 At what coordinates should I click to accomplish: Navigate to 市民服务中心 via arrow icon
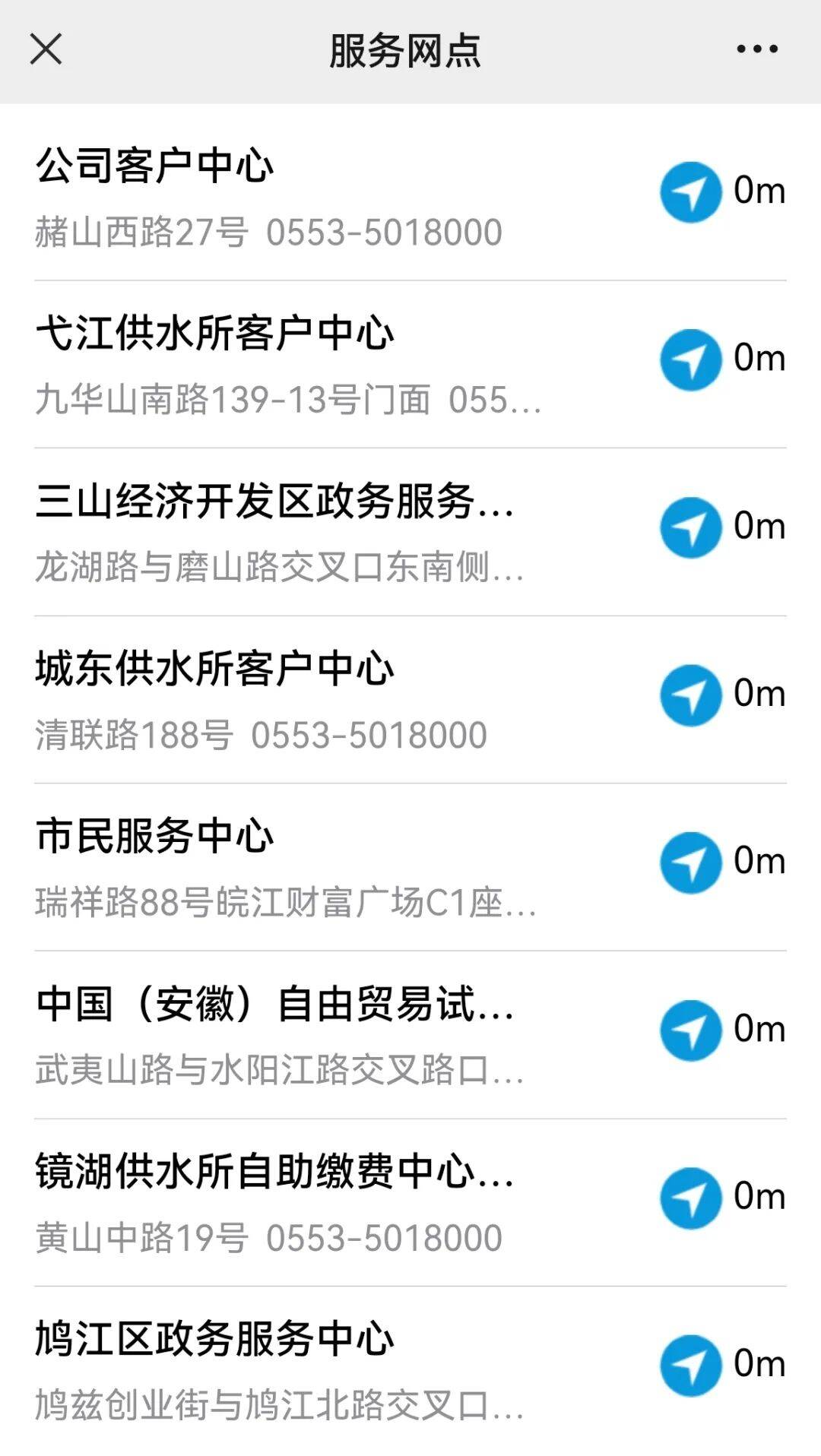coord(690,863)
